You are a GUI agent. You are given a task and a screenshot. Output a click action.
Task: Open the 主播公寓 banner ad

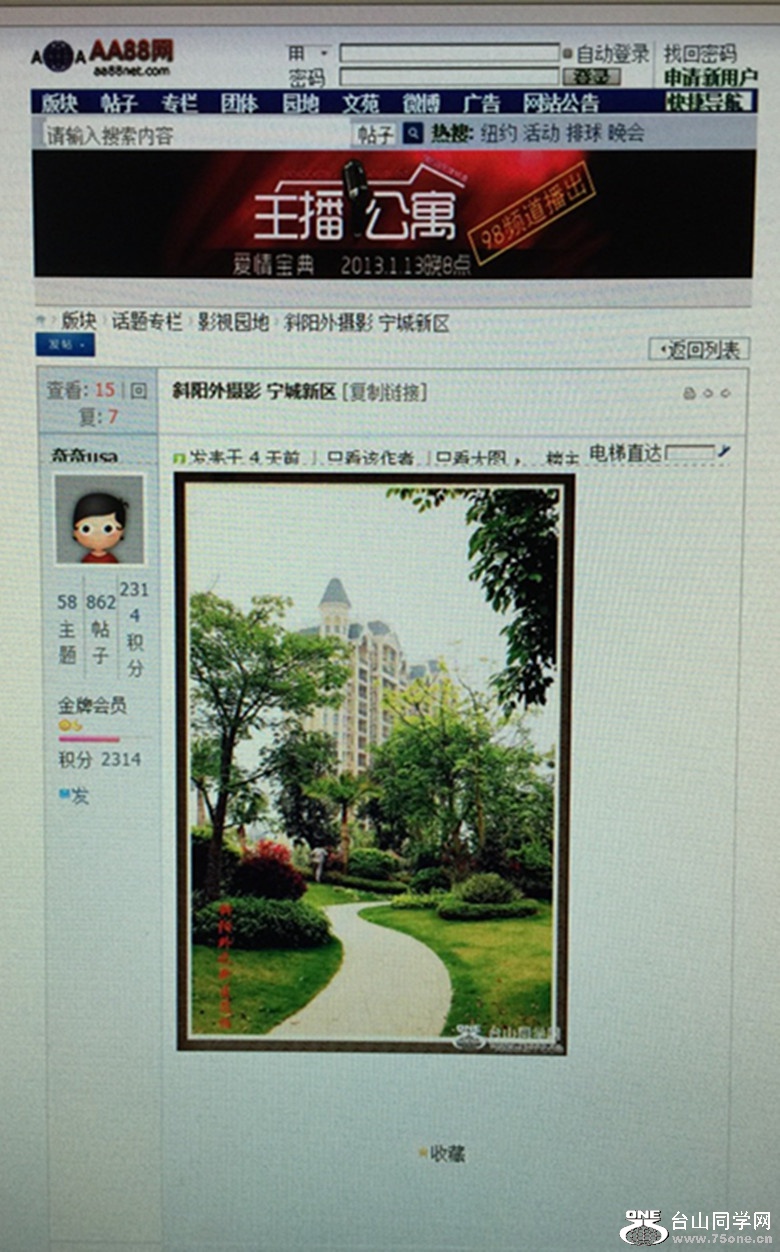pyautogui.click(x=393, y=214)
